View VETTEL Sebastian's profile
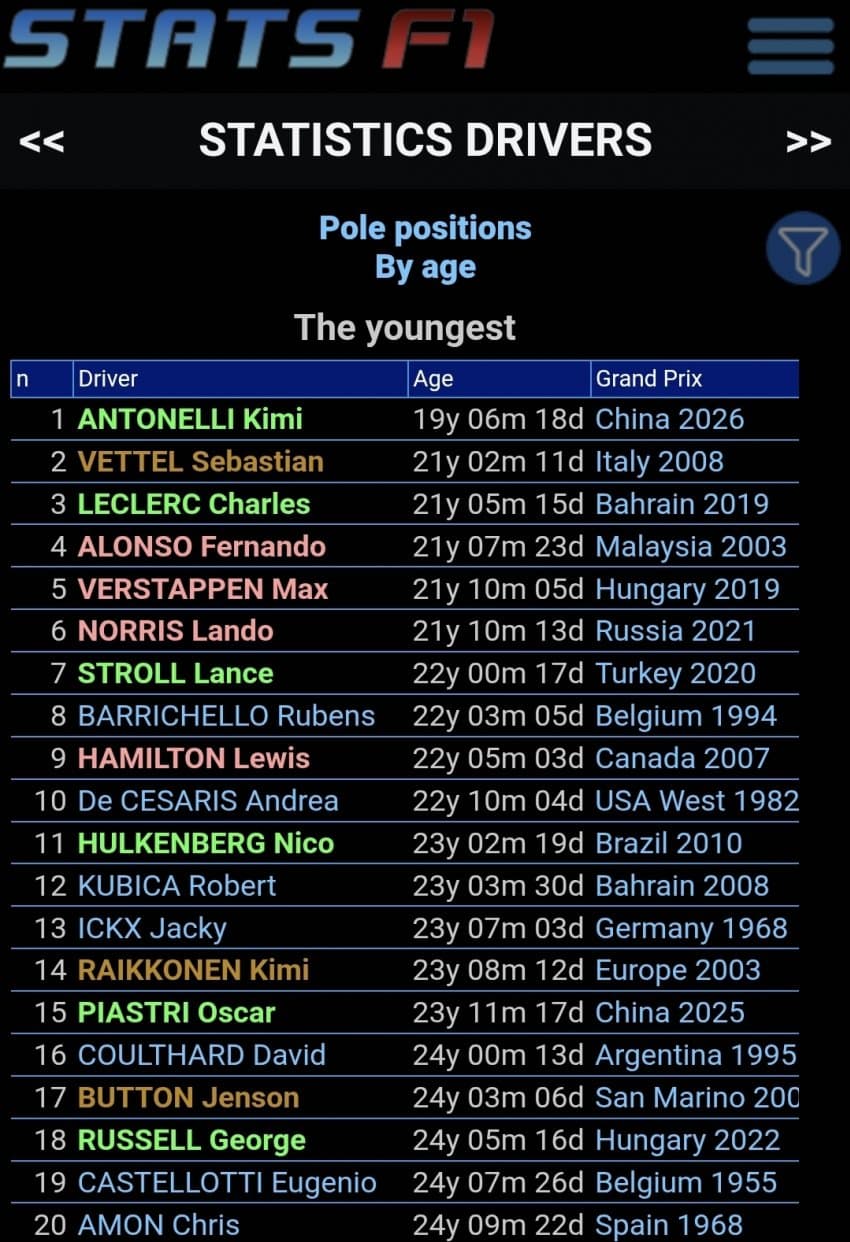Screen dimensions: 850x1242 (x=200, y=462)
